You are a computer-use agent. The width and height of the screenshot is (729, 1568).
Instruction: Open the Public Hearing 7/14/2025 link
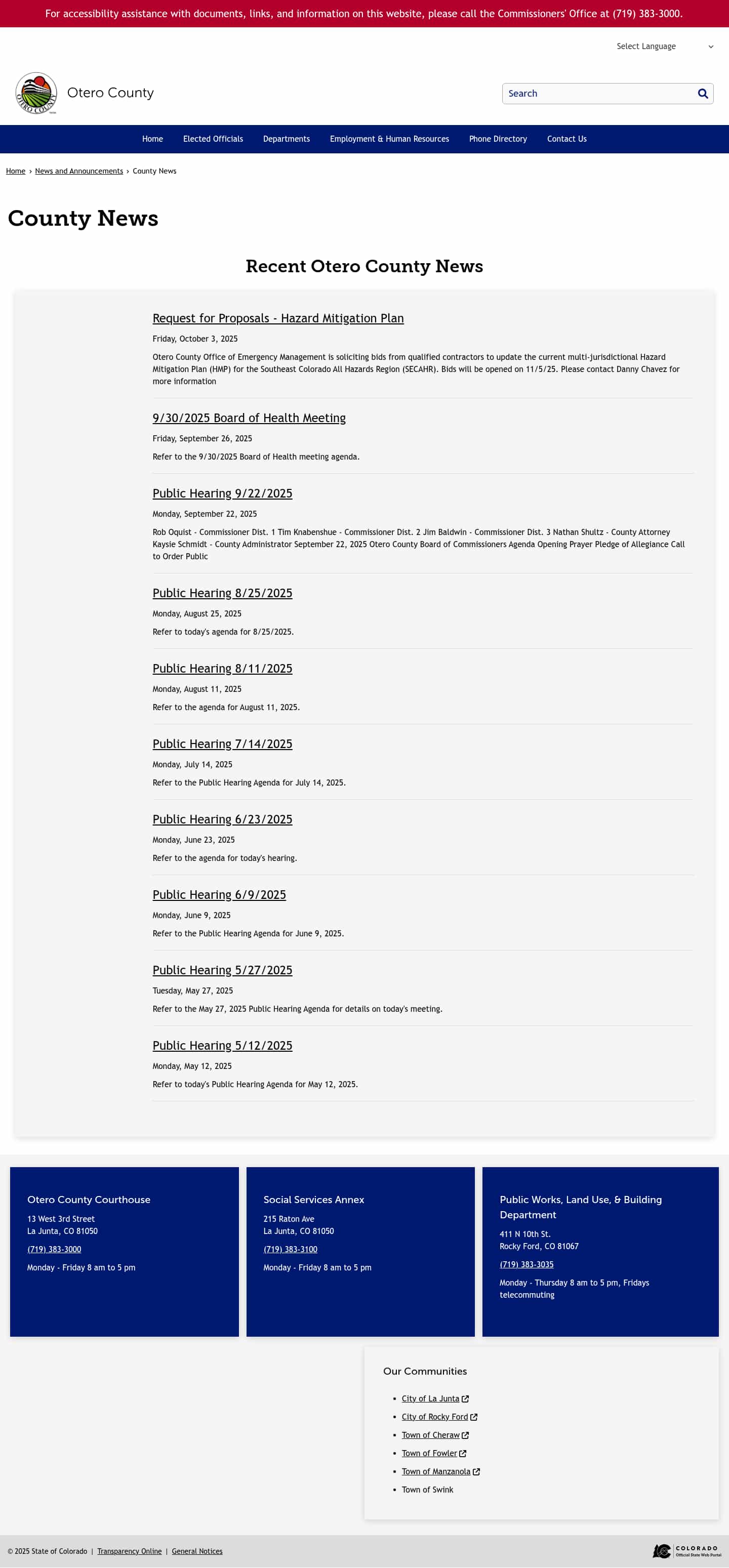point(222,744)
